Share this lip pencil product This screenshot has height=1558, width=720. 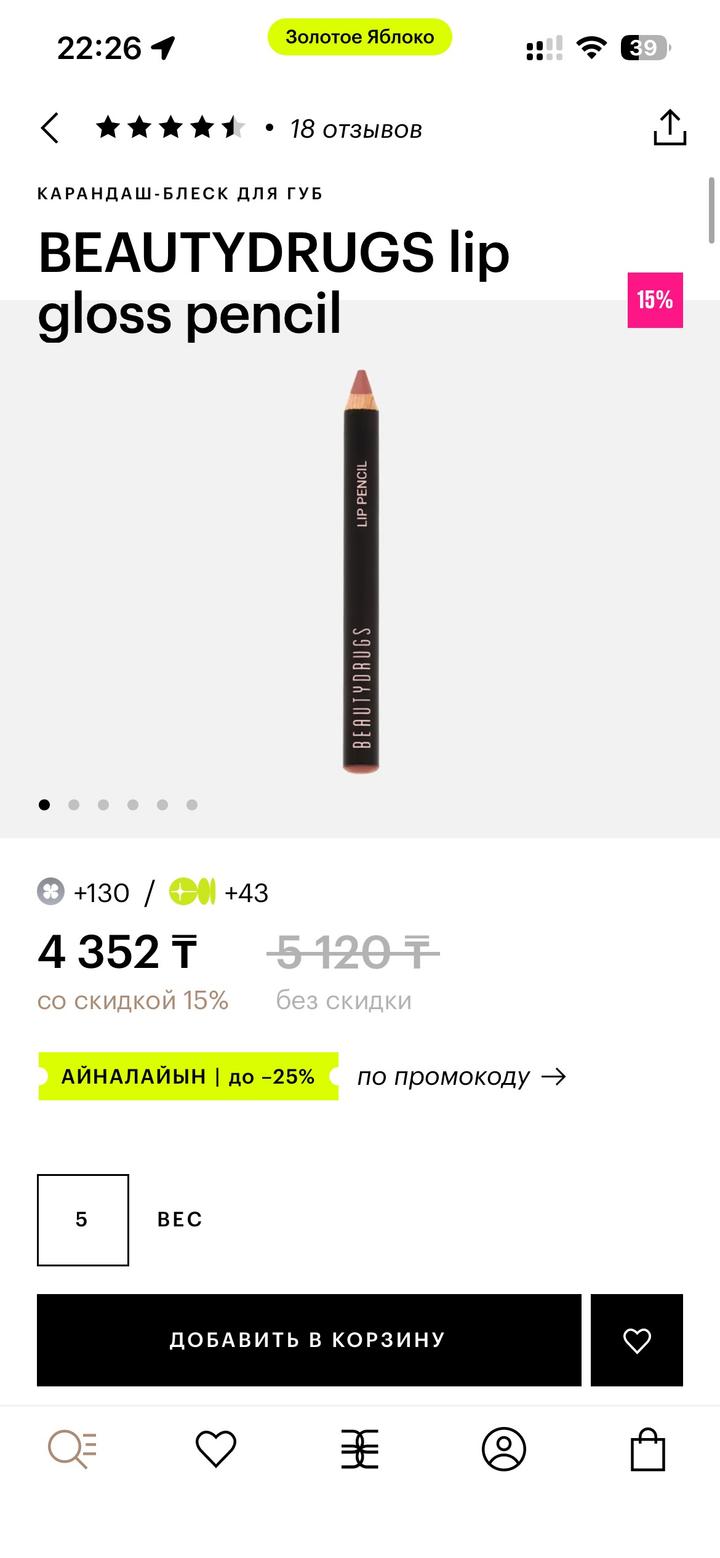tap(669, 129)
